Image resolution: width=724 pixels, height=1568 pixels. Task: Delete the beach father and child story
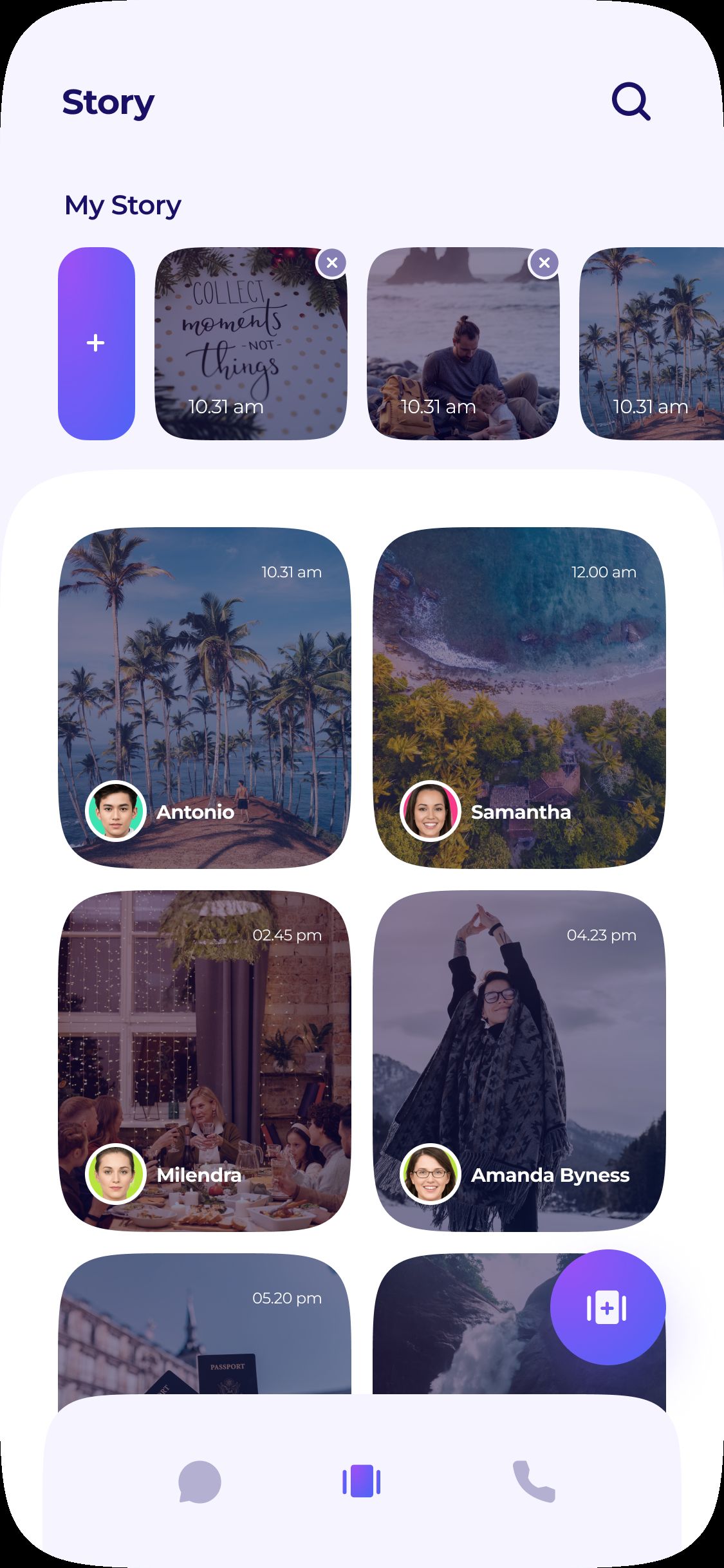tap(544, 263)
